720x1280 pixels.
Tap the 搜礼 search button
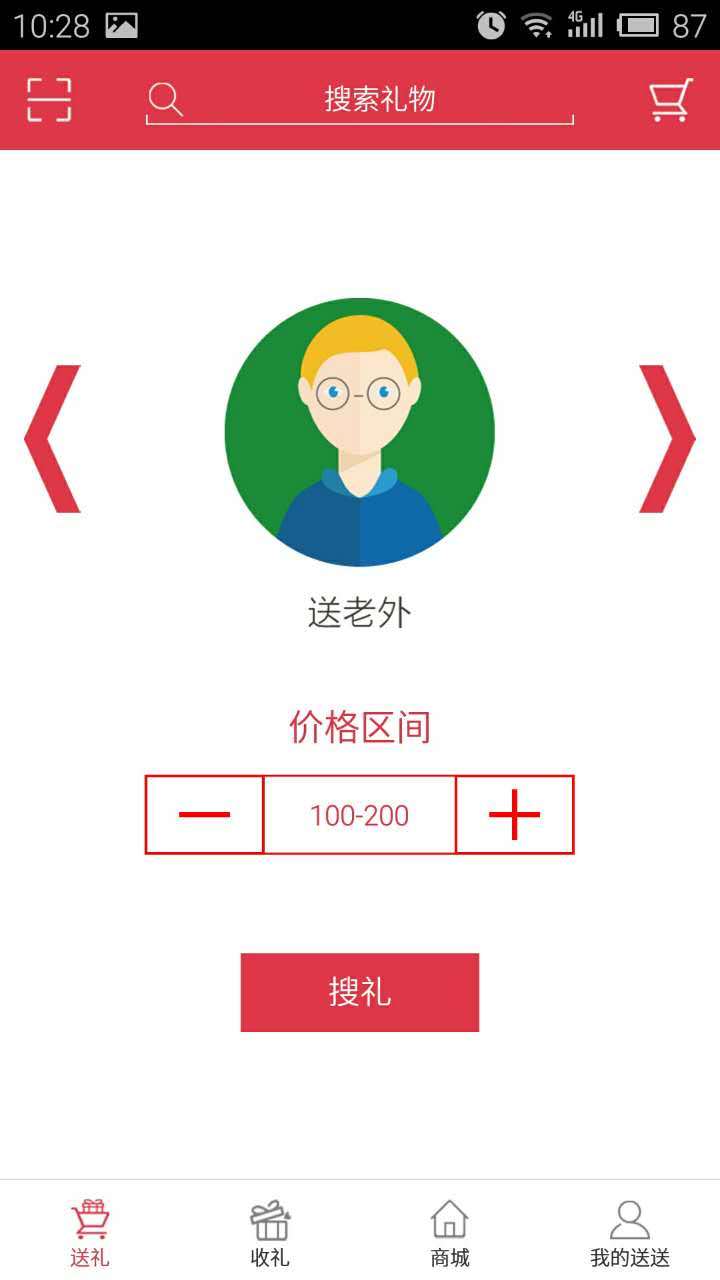pos(360,992)
